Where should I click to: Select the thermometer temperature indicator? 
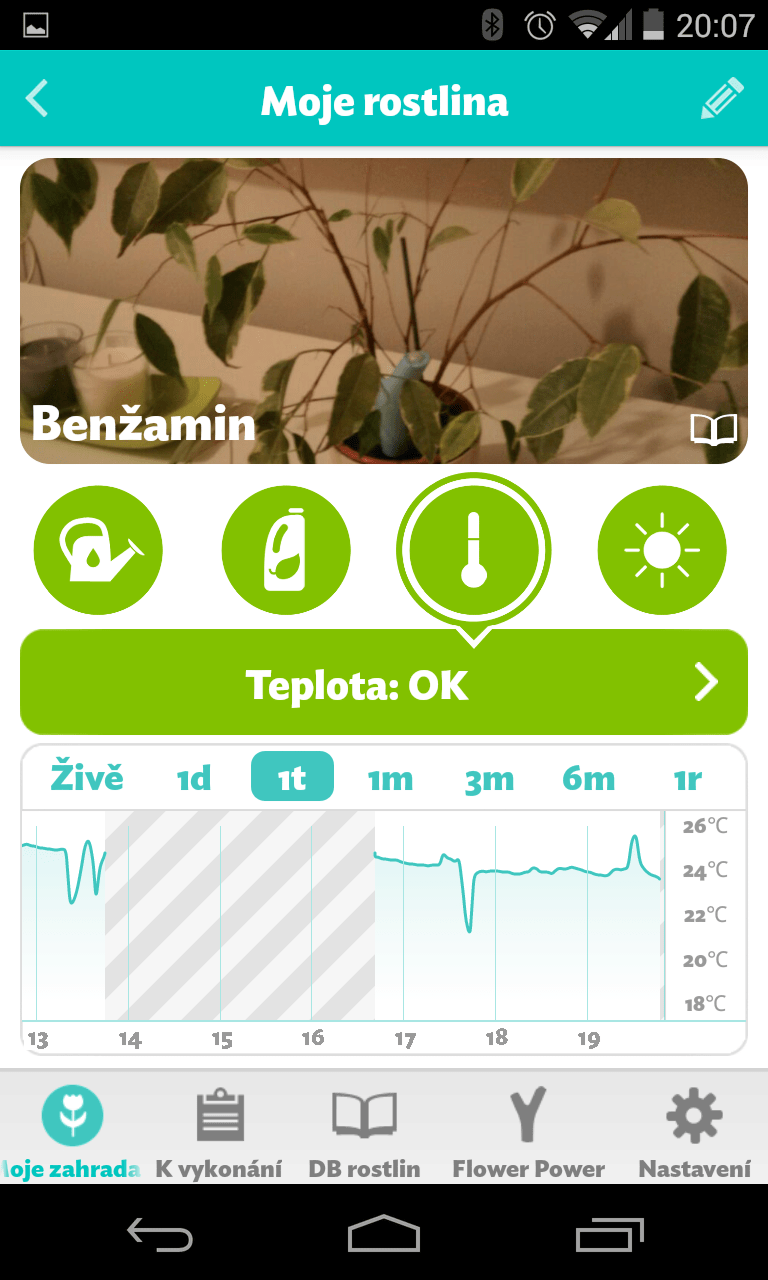(474, 548)
